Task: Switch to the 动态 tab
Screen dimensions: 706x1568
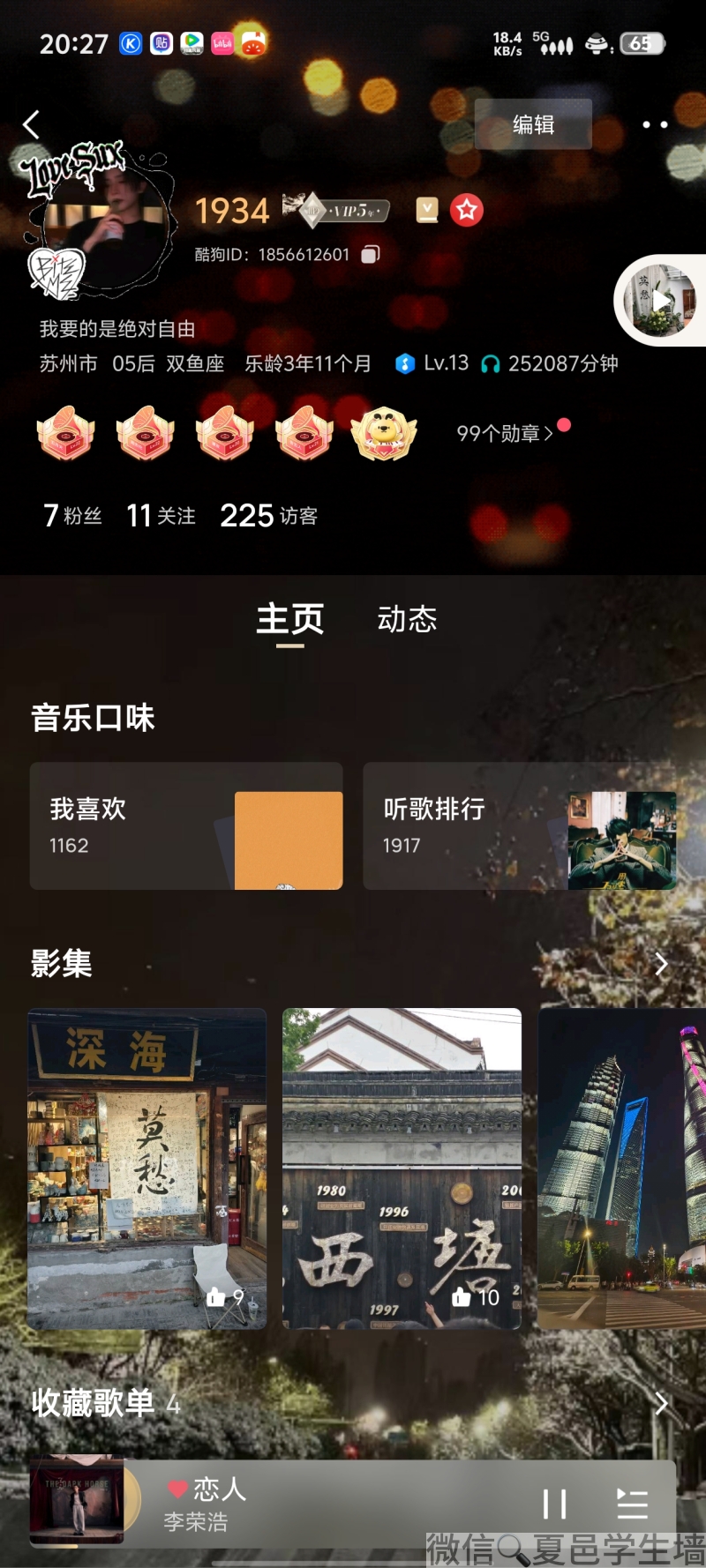Action: (407, 619)
